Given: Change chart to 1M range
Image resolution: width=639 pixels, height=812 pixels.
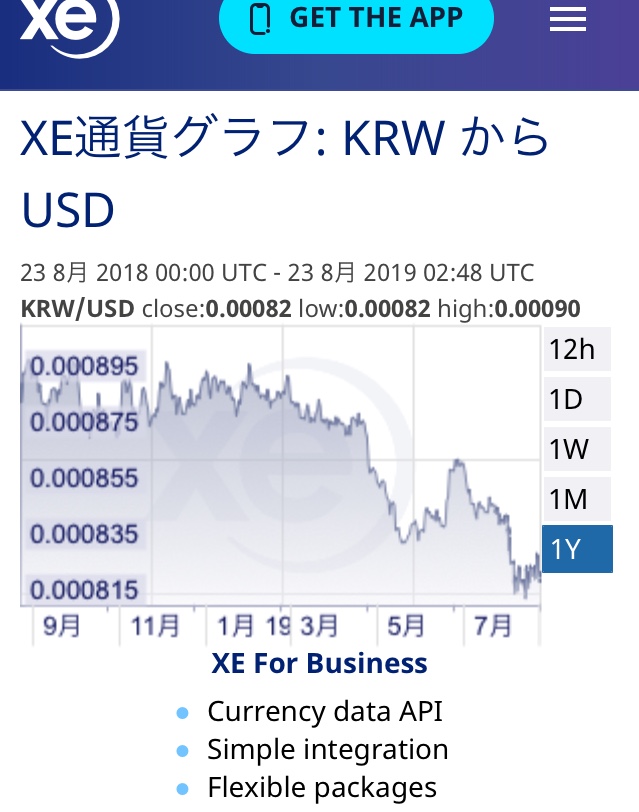Looking at the screenshot, I should (576, 499).
